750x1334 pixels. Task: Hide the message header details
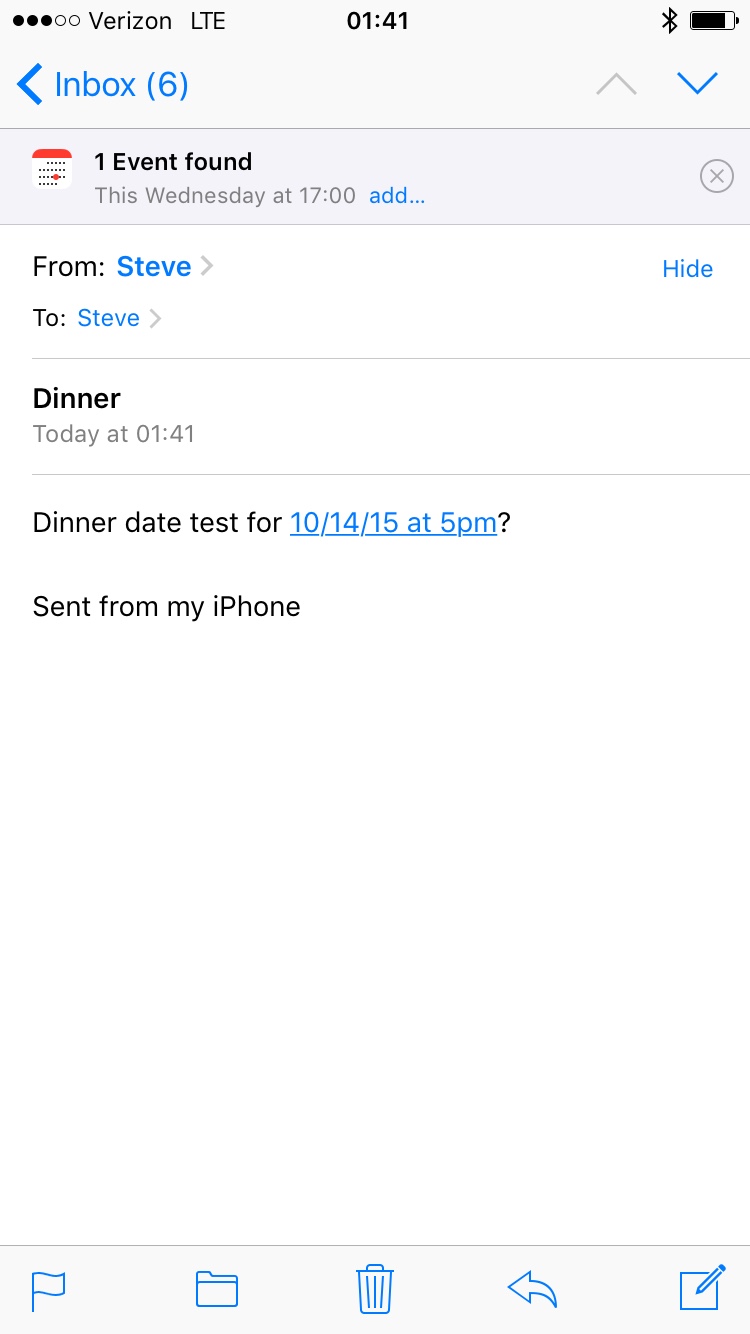[x=687, y=269]
